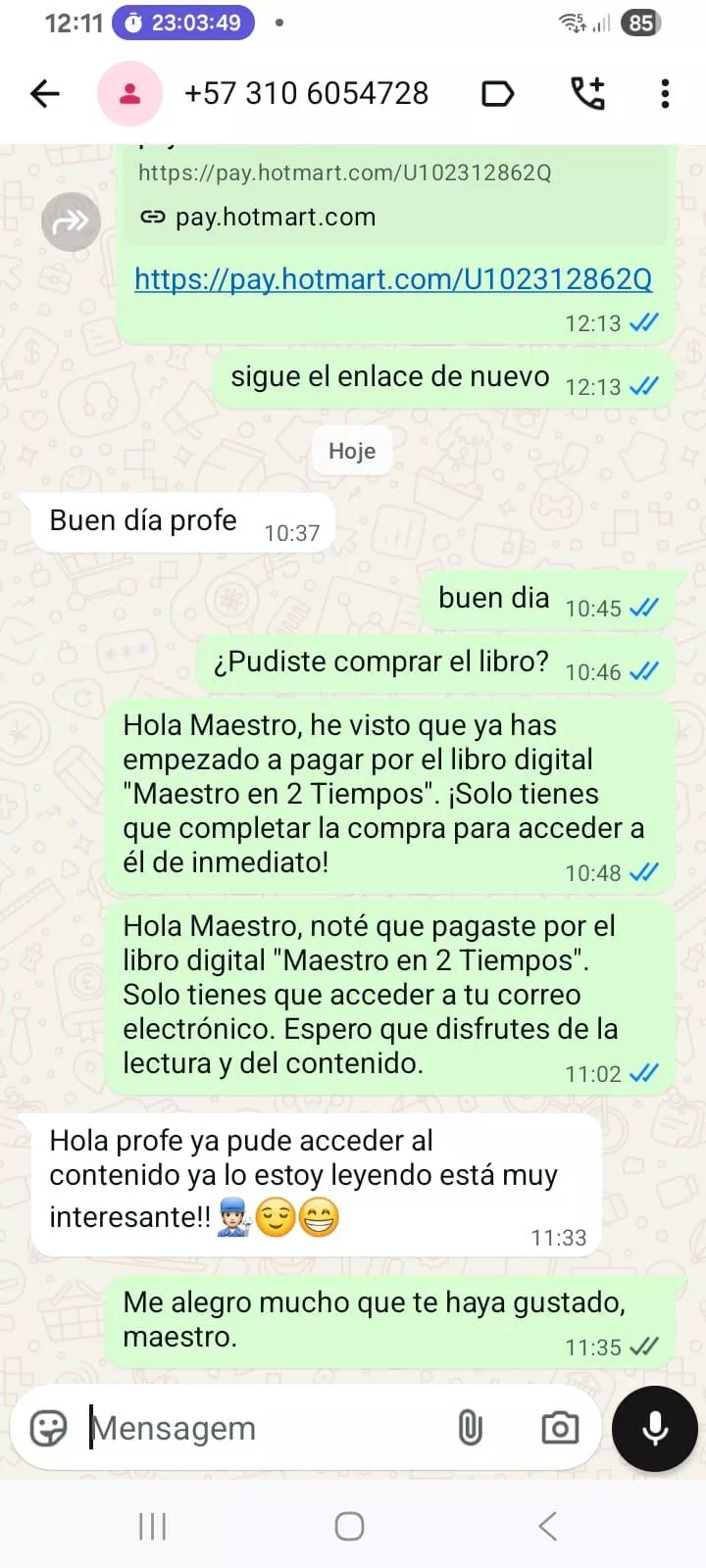The image size is (706, 1568).
Task: Focus the Mensagem text field
Action: [265, 1428]
